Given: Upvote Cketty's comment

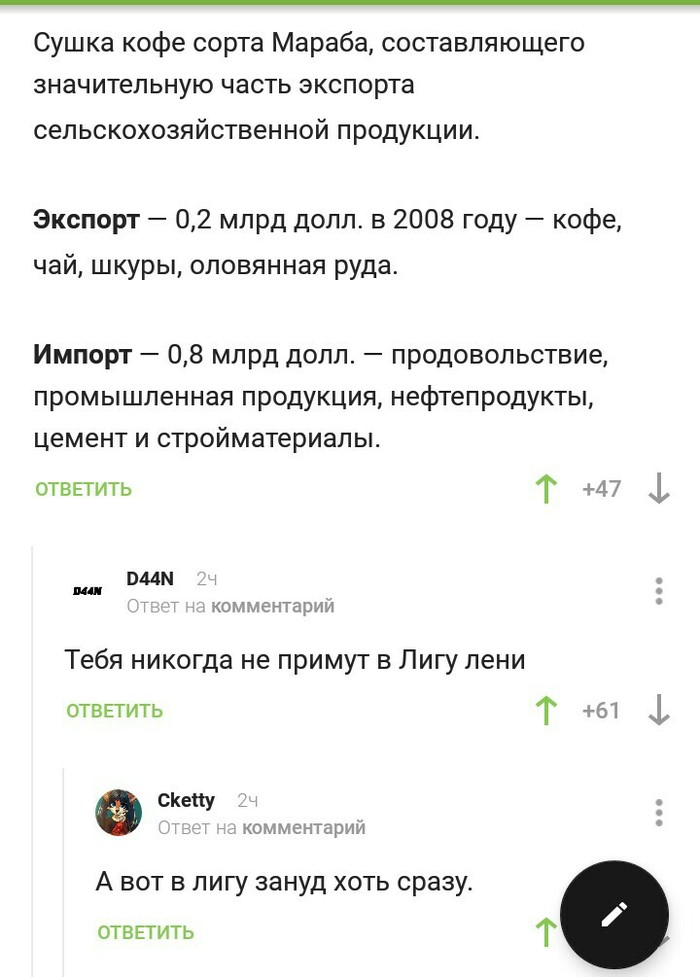Looking at the screenshot, I should 546,932.
